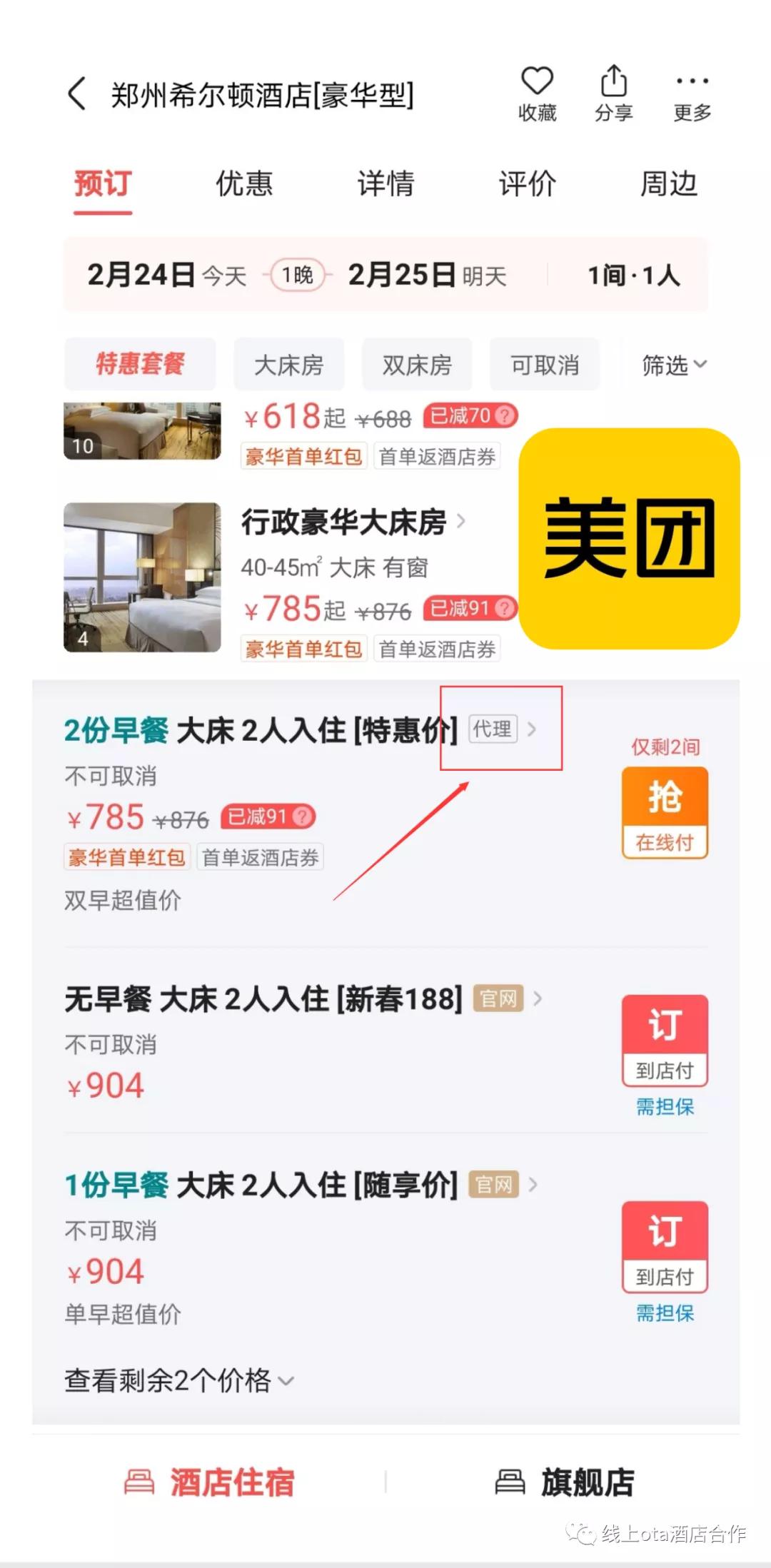Open the 筛选 filter dropdown
The image size is (771, 1568).
672,365
